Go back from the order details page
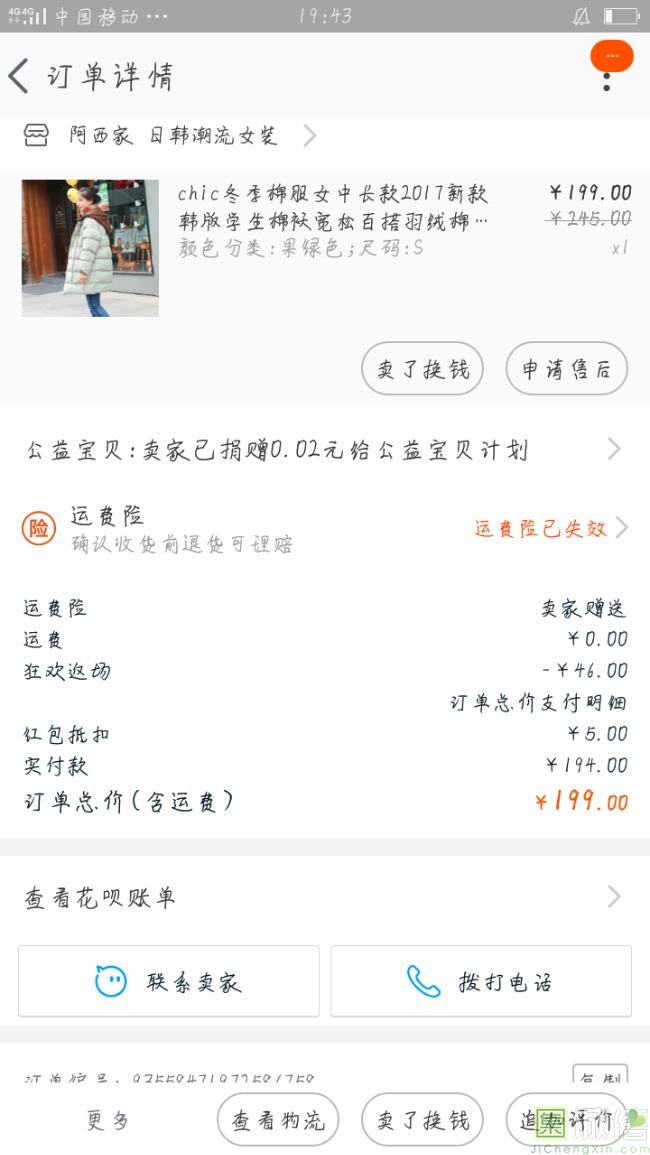This screenshot has height=1155, width=650. click(x=20, y=77)
